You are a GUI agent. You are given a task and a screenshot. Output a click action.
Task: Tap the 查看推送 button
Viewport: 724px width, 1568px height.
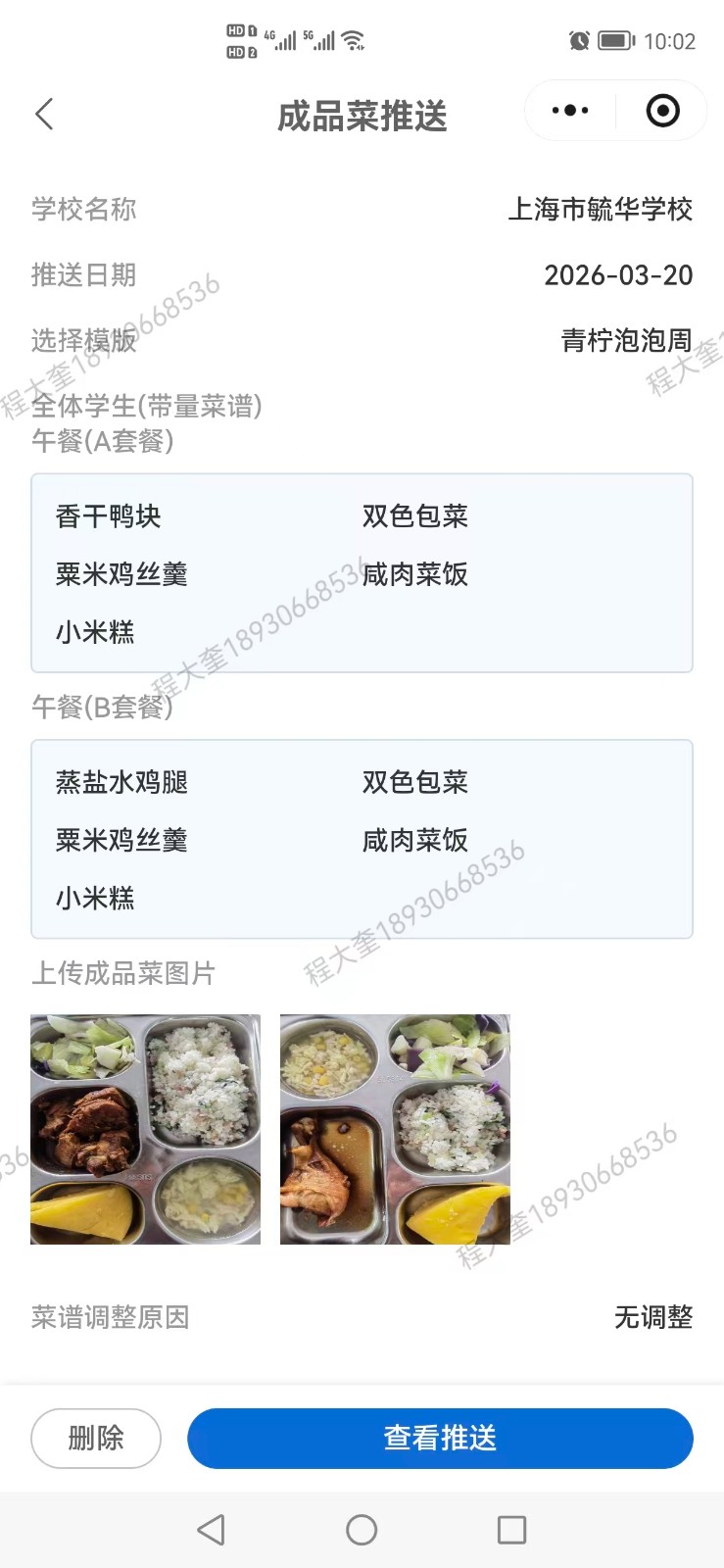coord(440,1438)
